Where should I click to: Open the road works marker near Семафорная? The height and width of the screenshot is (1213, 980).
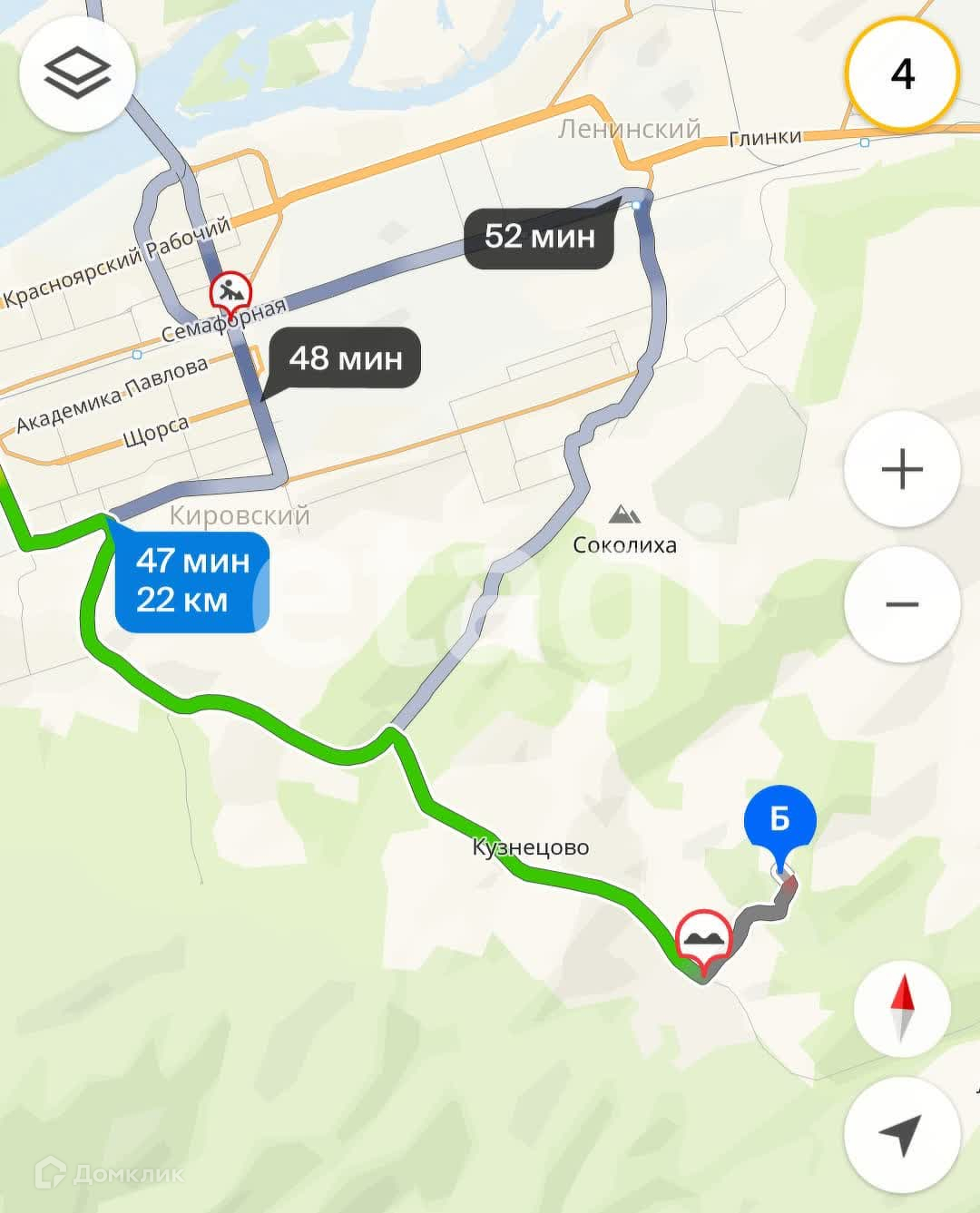pos(230,293)
